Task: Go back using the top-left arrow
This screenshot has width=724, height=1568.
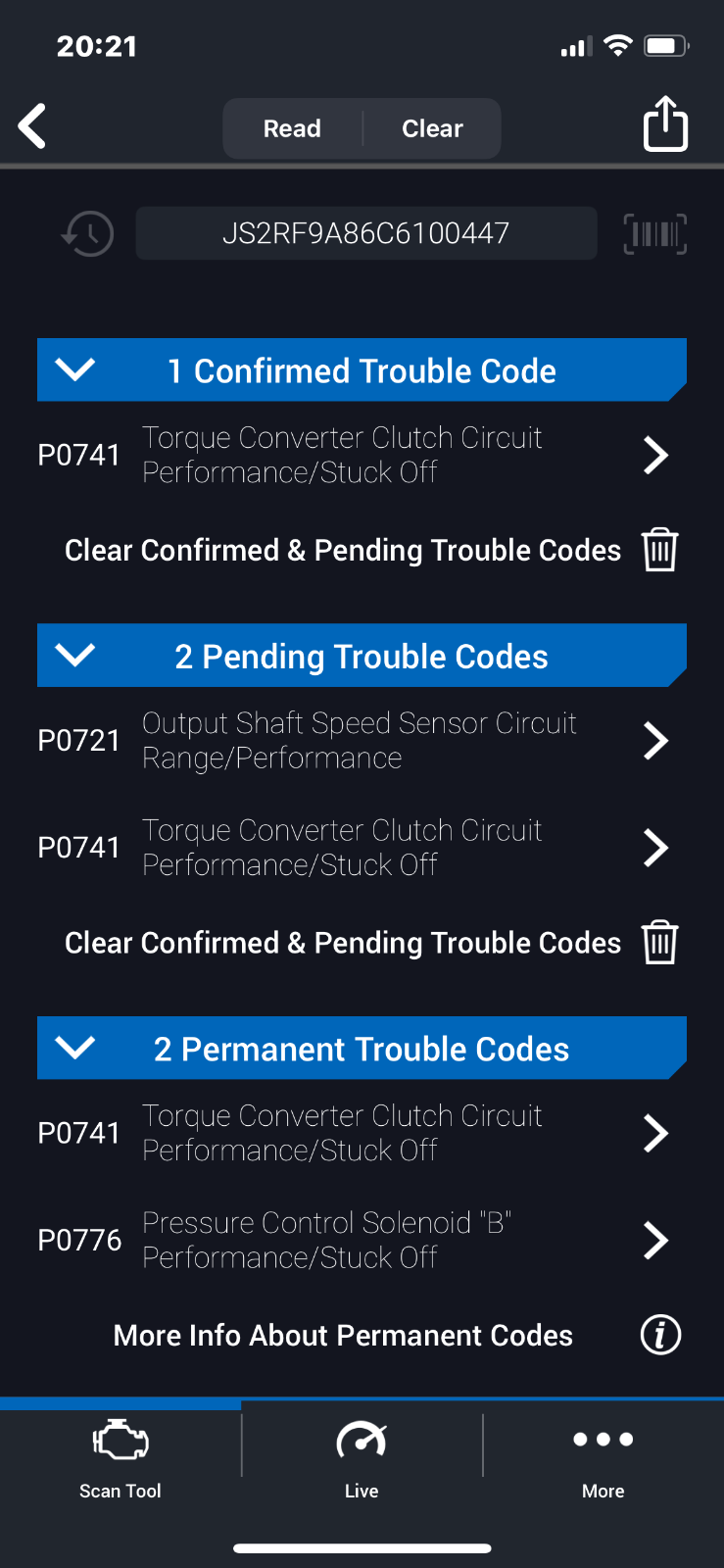Action: pyautogui.click(x=32, y=126)
